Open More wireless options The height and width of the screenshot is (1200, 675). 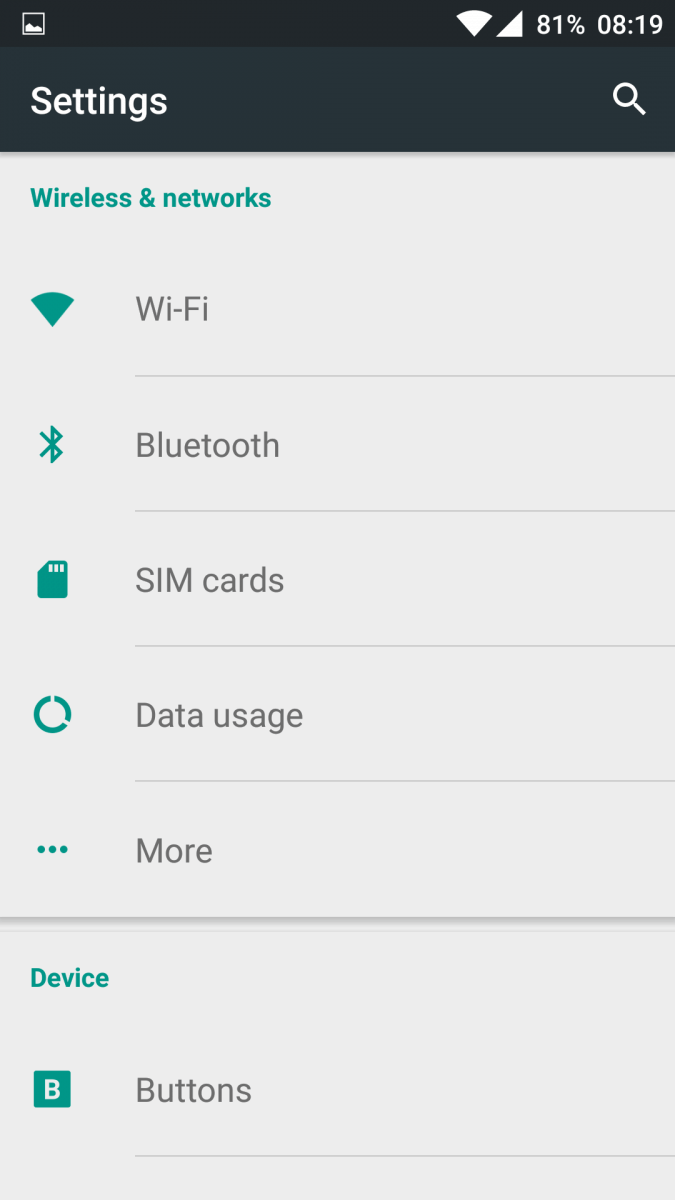[337, 850]
